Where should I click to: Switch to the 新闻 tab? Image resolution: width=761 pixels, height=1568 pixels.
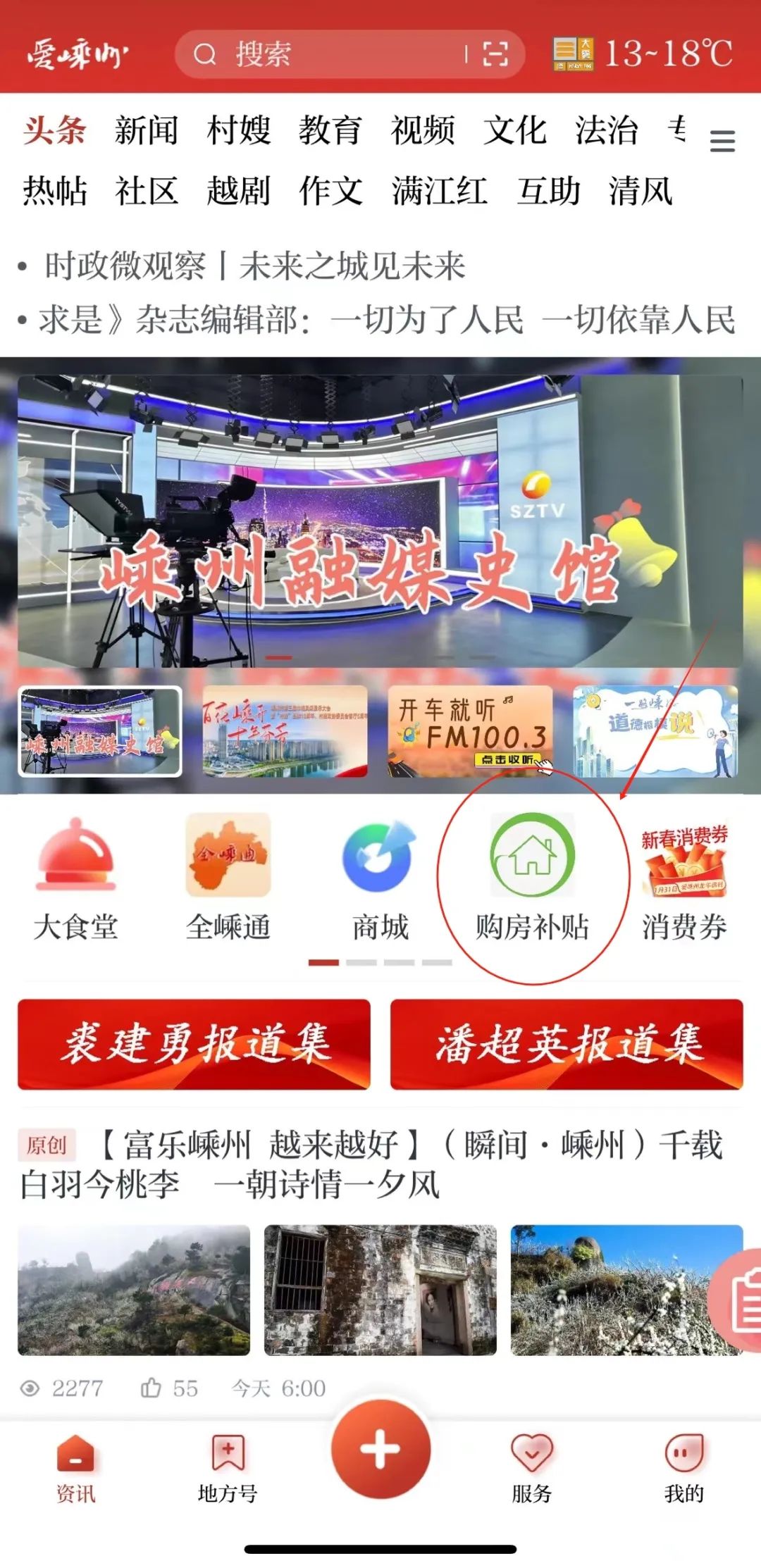pos(147,131)
